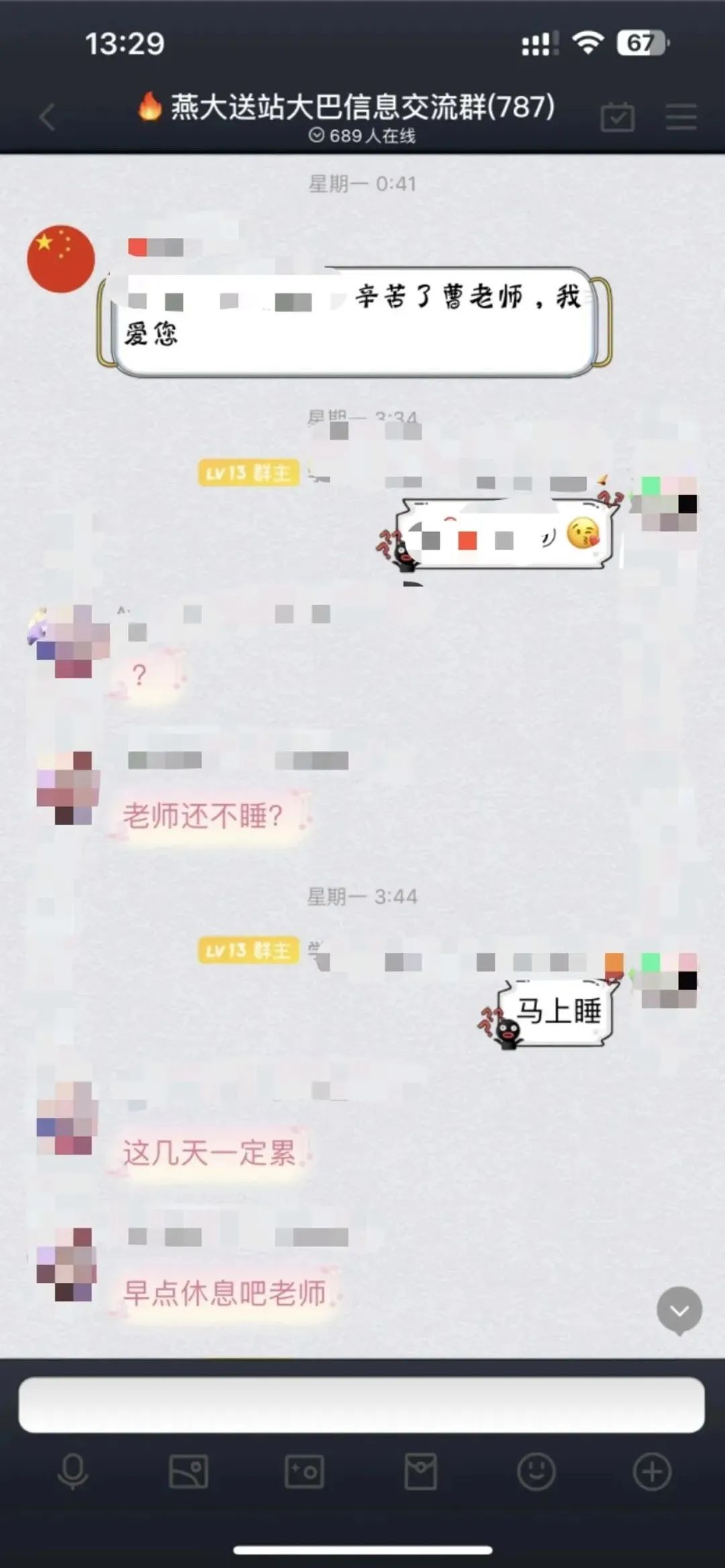The image size is (725, 1568).
Task: Jump to latest messages with the down arrow
Action: click(x=679, y=1310)
